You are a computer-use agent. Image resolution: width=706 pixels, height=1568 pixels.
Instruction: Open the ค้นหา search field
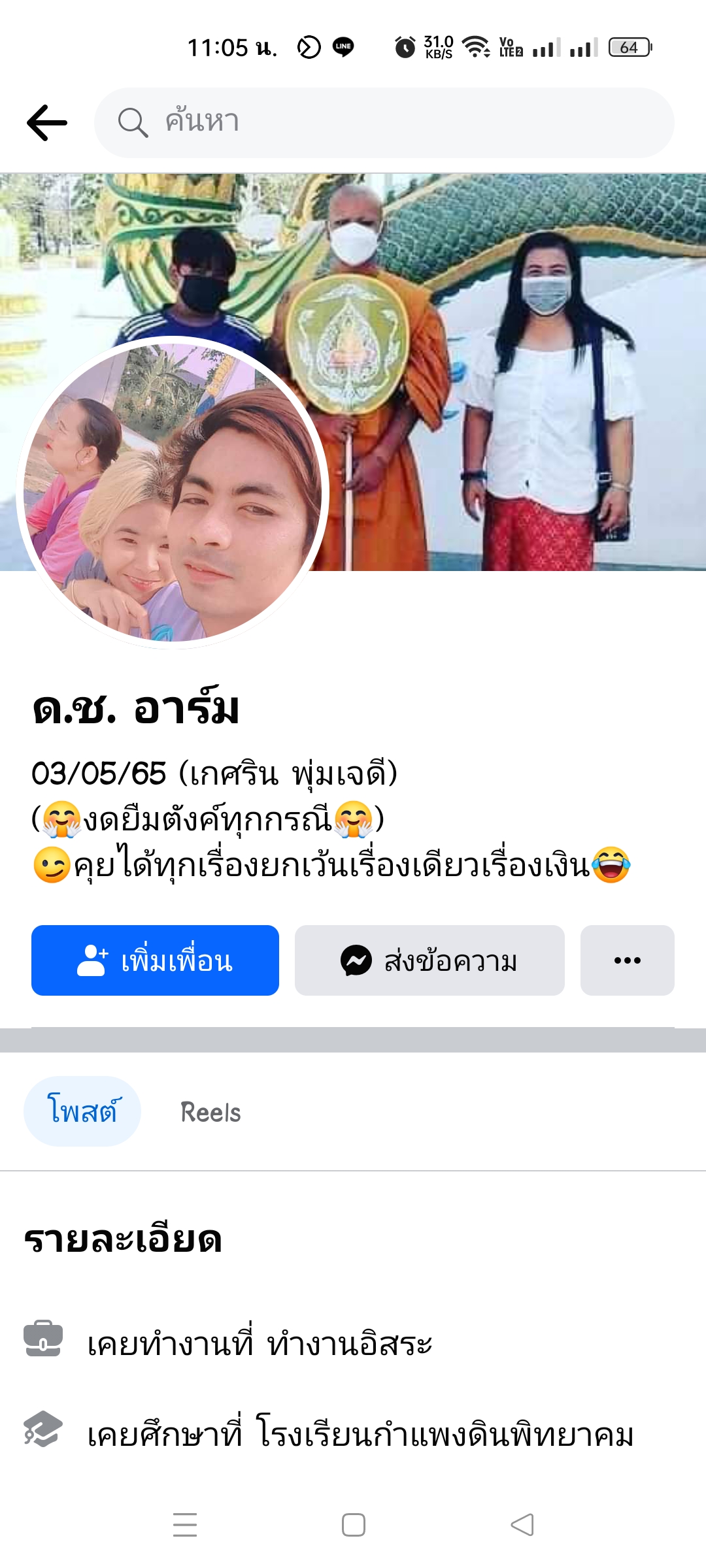coord(384,123)
